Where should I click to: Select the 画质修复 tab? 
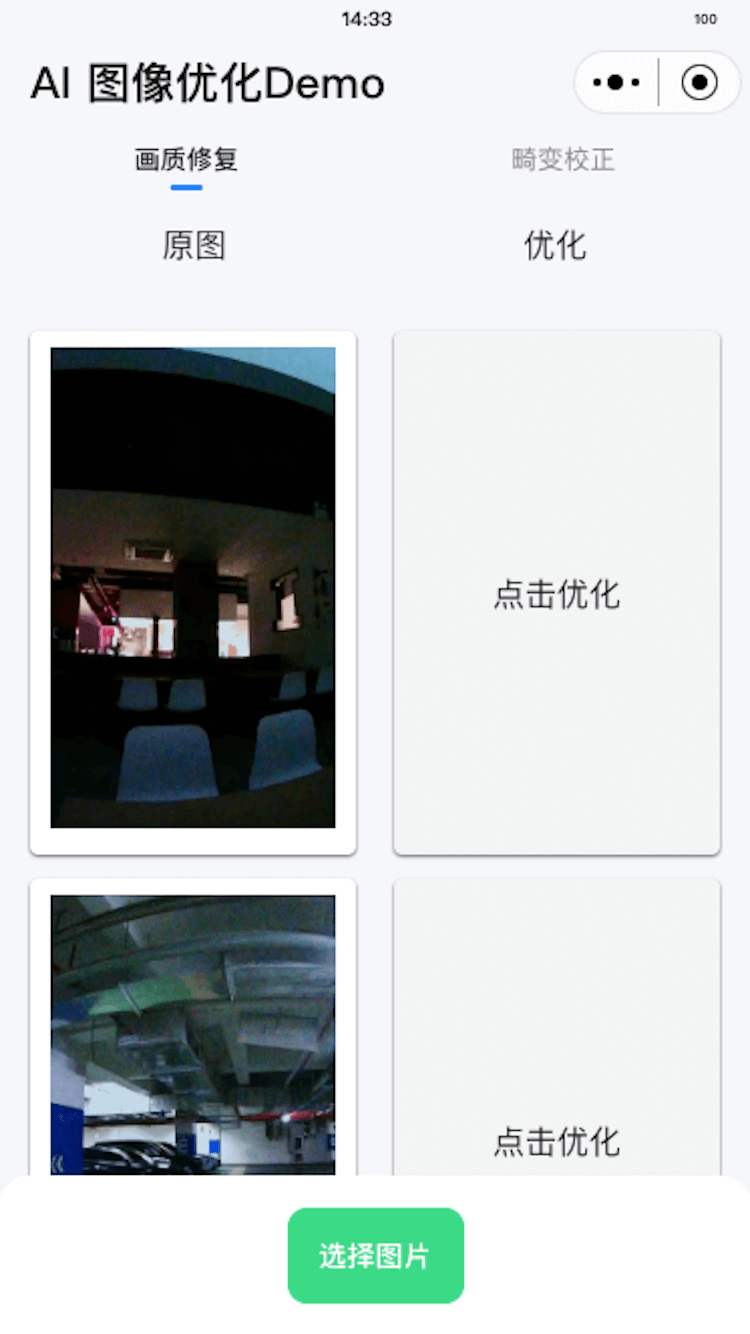[187, 160]
